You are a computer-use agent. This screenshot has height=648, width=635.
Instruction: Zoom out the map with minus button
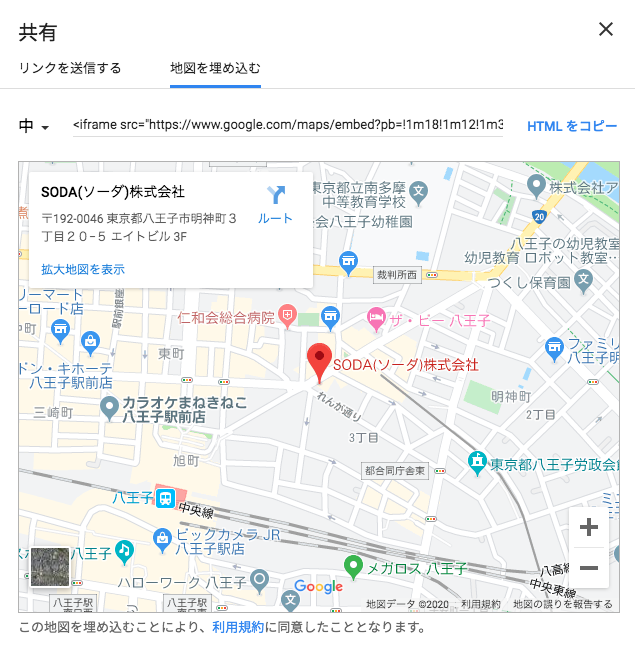click(x=588, y=568)
